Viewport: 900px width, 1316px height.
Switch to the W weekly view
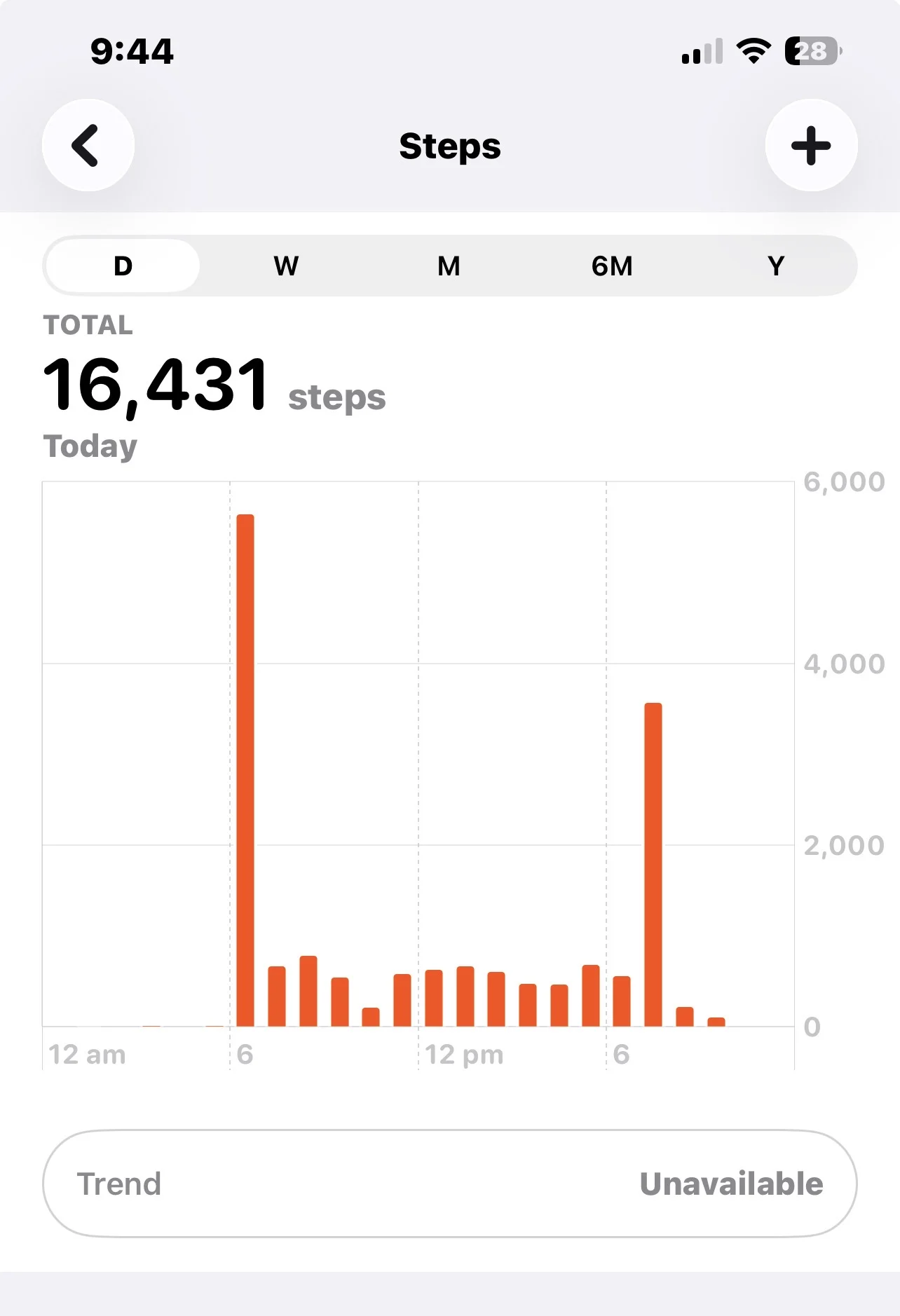[x=286, y=266]
